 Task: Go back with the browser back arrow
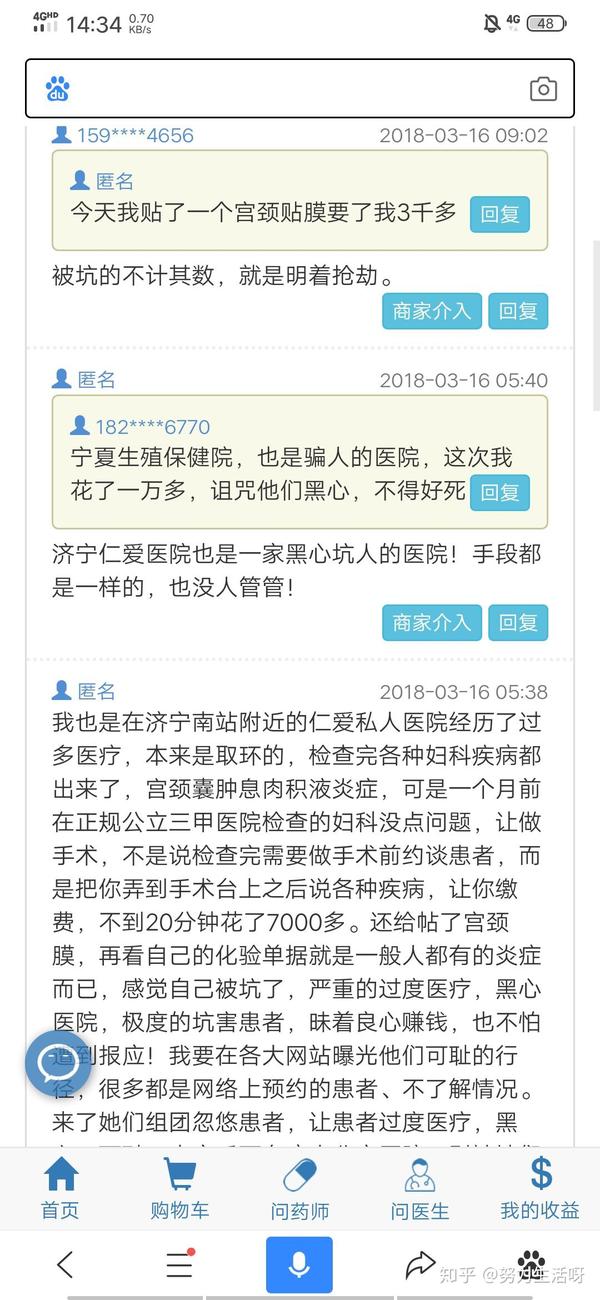[65, 1265]
